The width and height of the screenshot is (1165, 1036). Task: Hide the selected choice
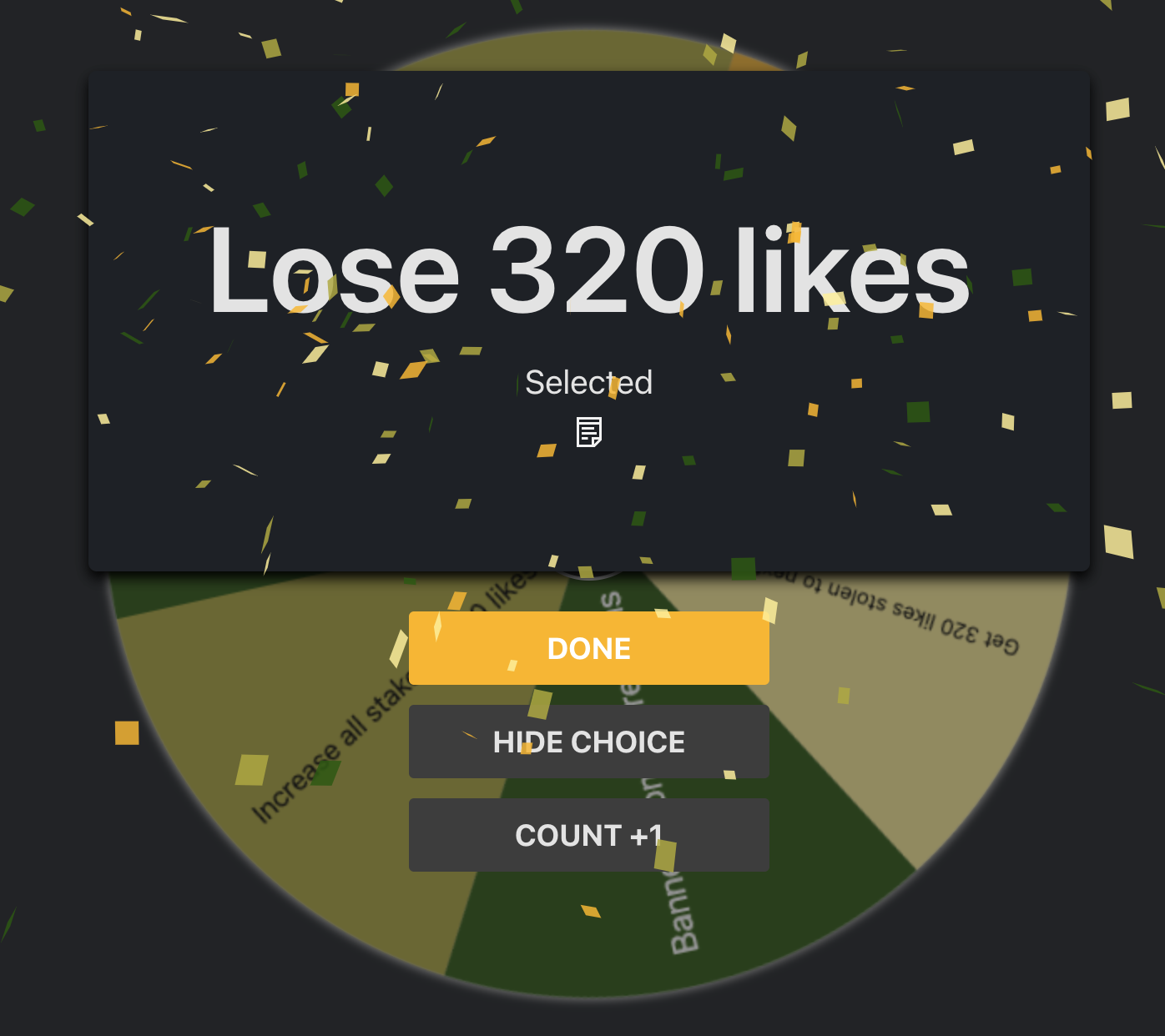588,742
